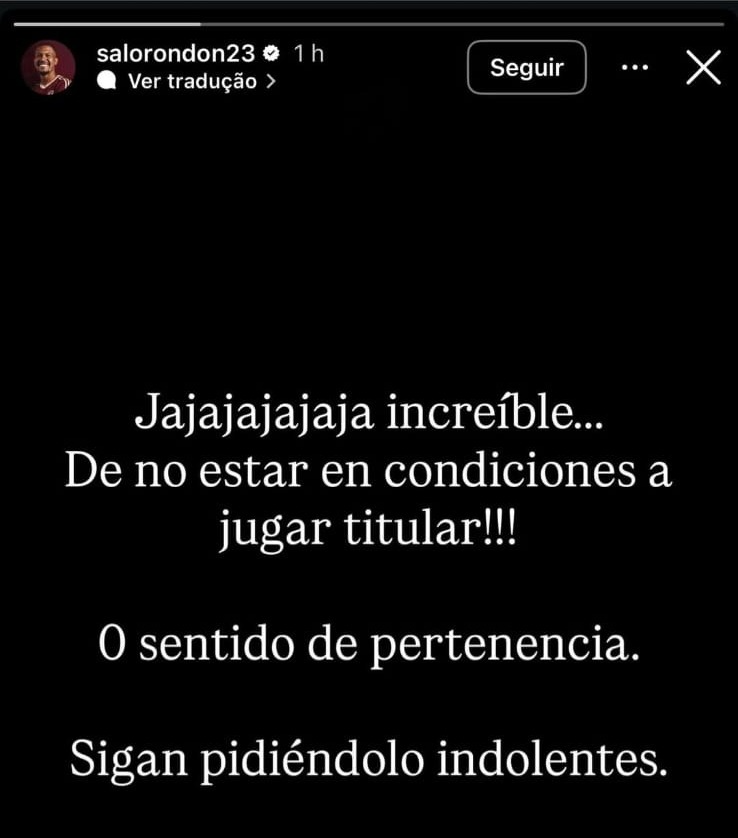Follow salorondon23 with the Seguir button
This screenshot has width=738, height=838.
tap(526, 68)
